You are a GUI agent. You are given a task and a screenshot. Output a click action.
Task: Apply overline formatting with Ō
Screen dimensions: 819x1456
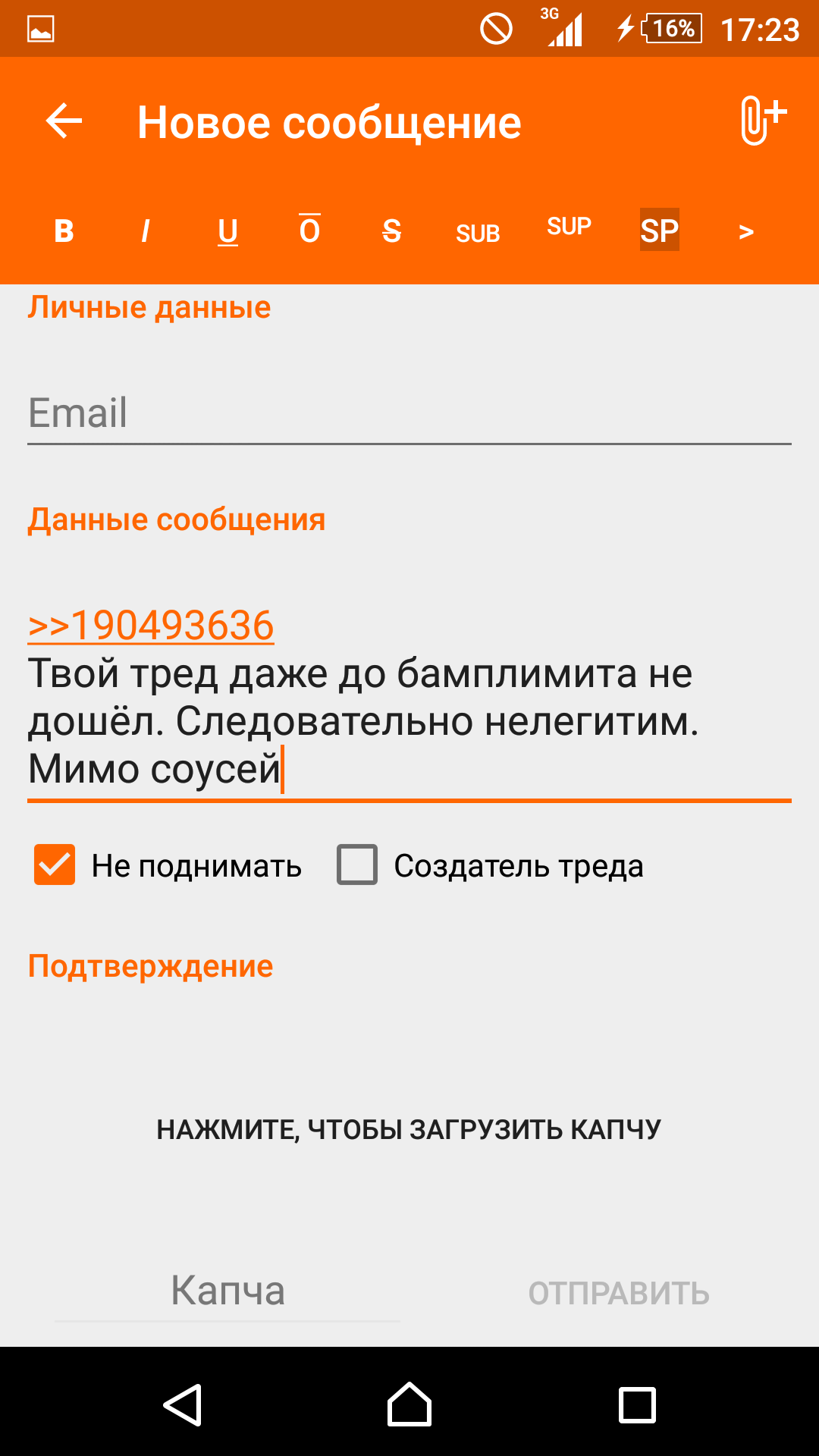click(309, 229)
